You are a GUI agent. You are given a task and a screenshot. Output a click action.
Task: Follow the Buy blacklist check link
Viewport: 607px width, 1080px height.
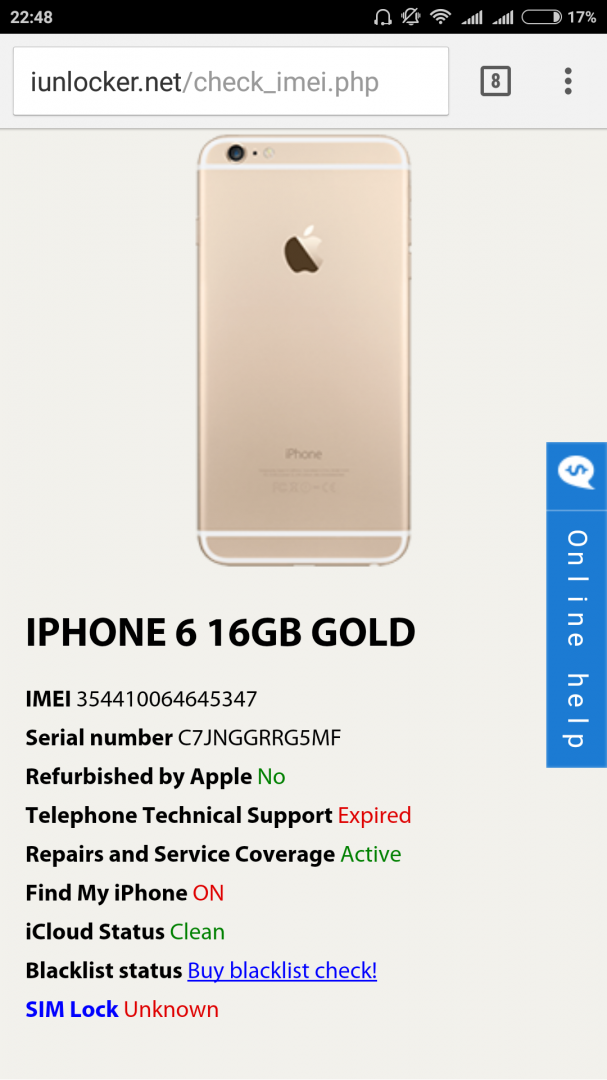282,970
